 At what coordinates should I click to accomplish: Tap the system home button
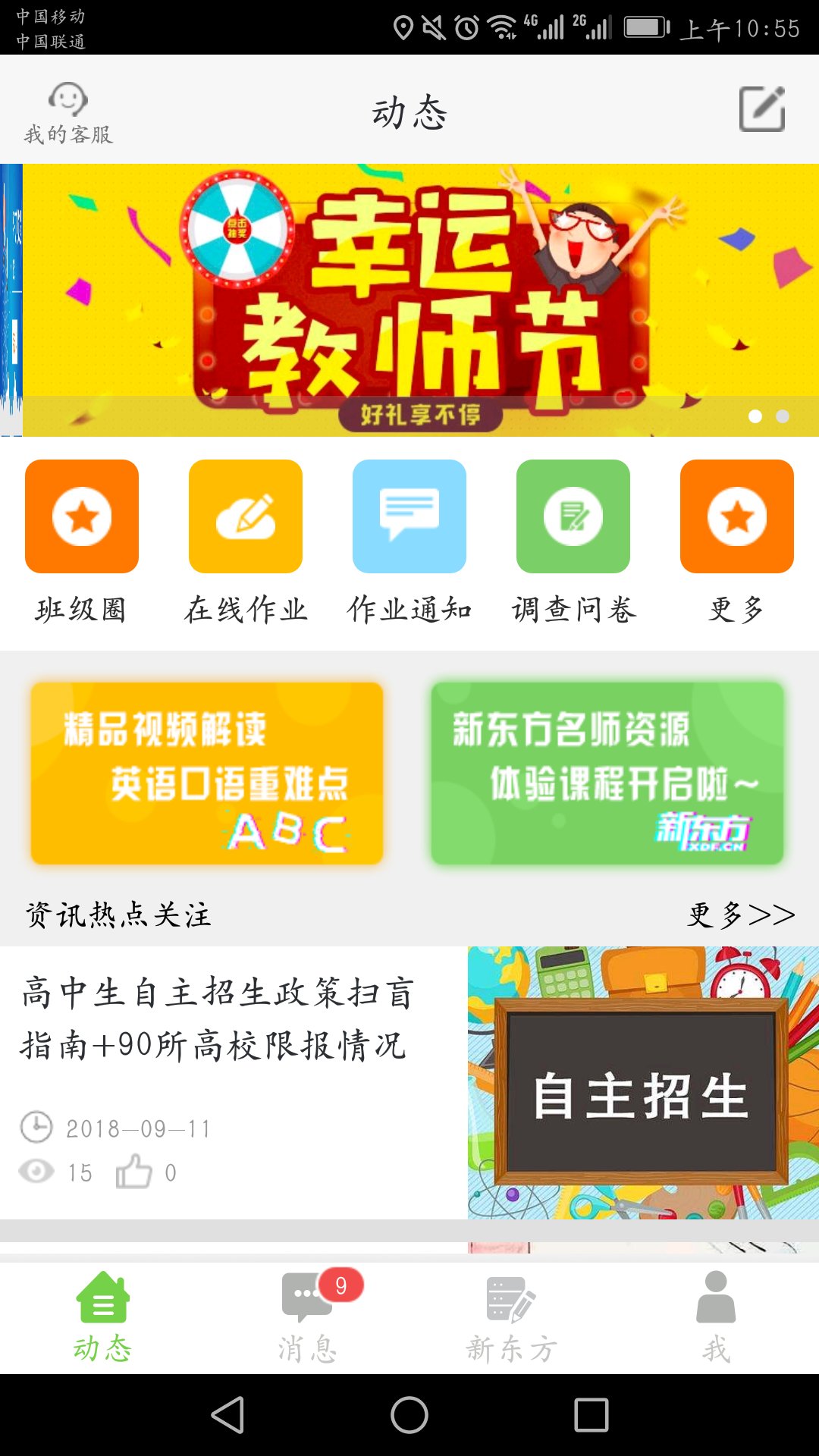[x=409, y=1415]
